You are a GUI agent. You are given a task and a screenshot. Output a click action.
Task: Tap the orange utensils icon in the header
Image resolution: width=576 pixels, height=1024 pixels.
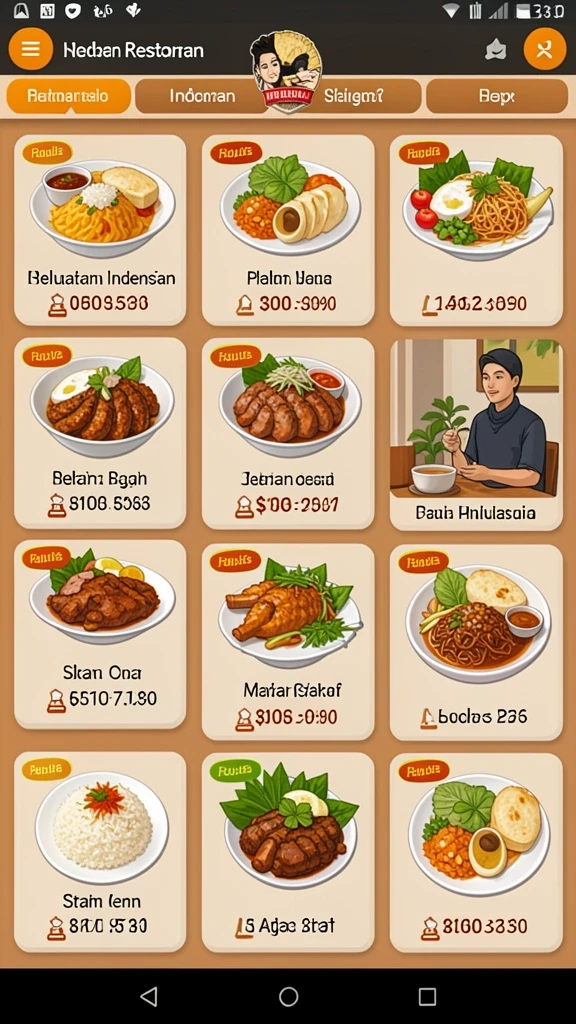545,49
